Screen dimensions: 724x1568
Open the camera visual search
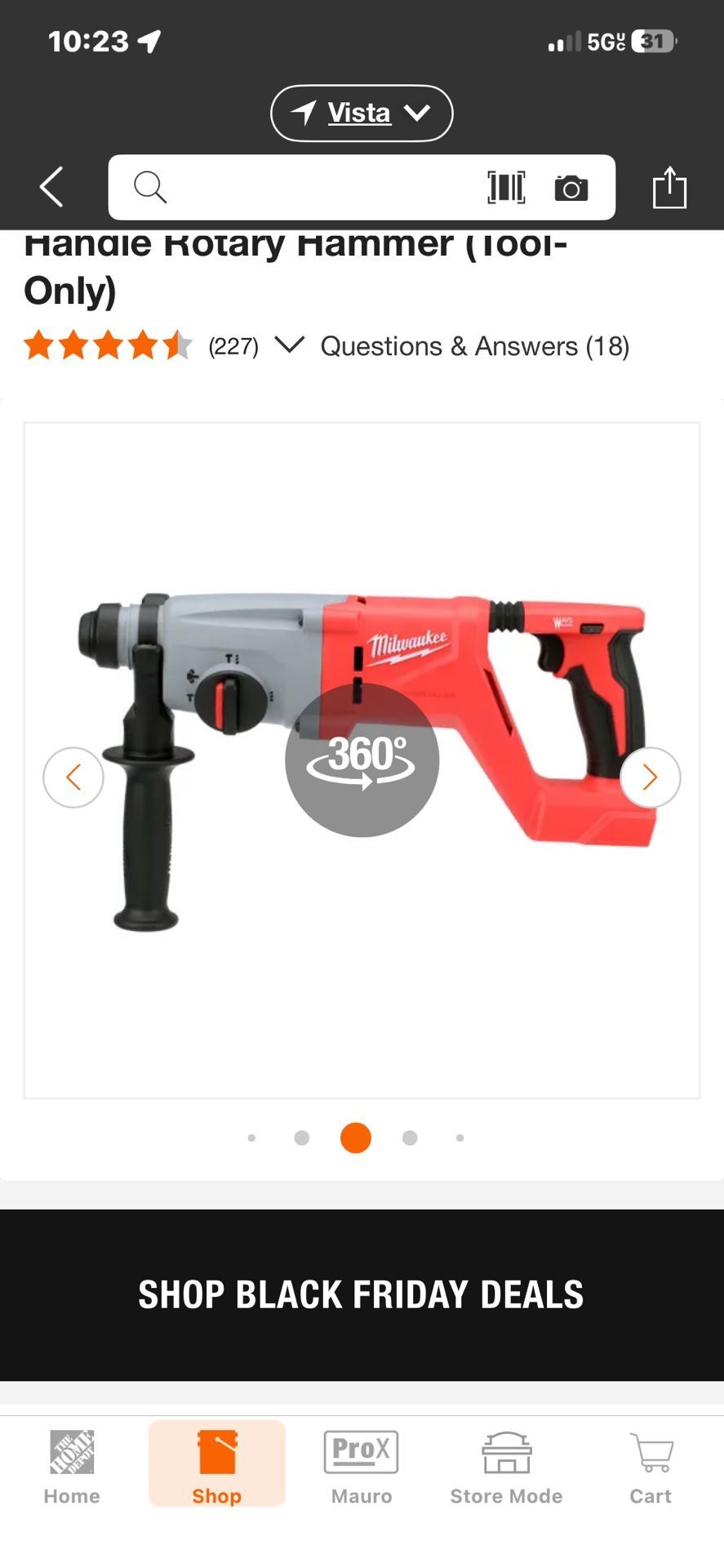pos(572,186)
